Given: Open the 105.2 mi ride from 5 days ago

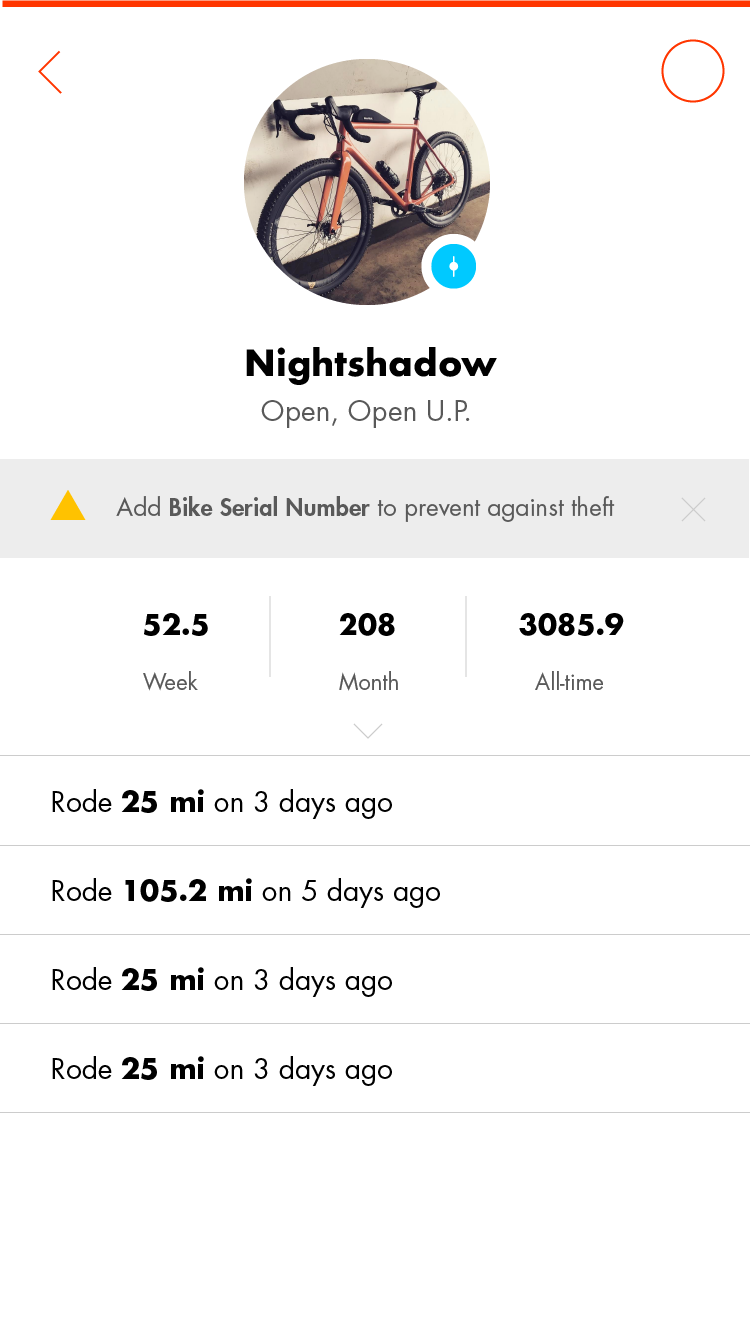Looking at the screenshot, I should tap(375, 890).
